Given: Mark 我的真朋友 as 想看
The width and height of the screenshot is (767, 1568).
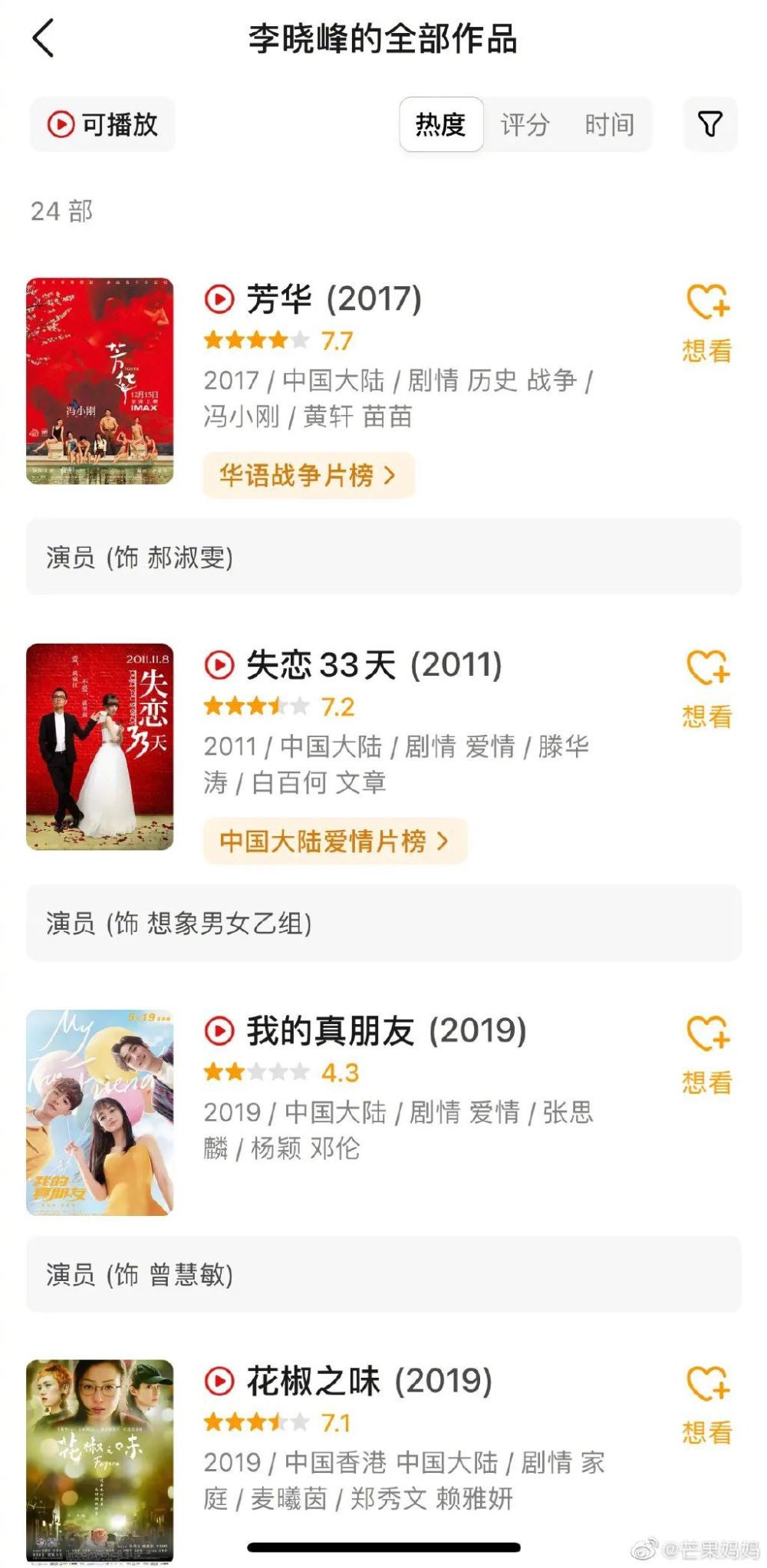Looking at the screenshot, I should click(707, 1052).
